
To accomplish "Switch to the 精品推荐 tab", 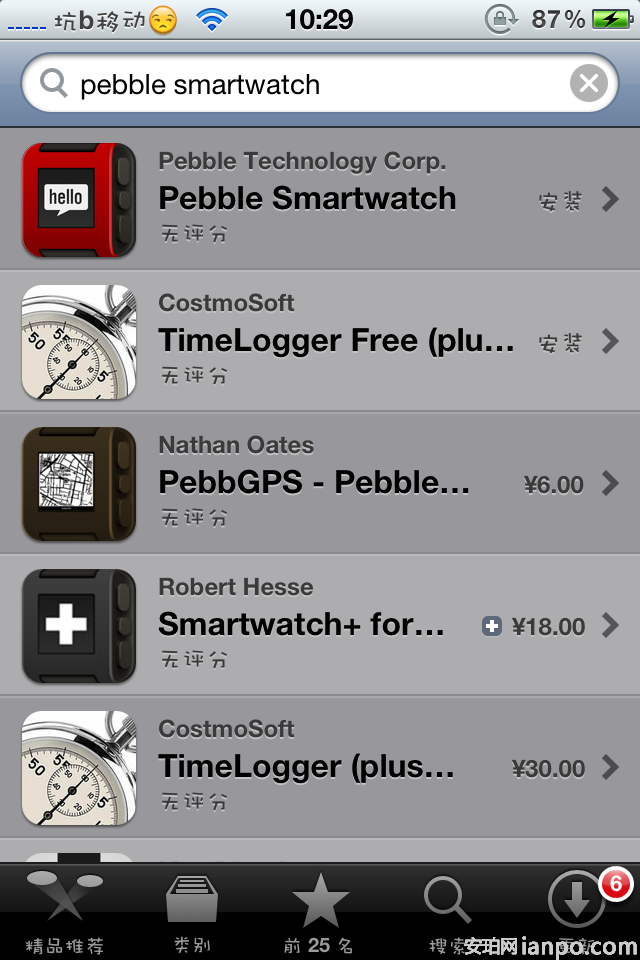I will pos(64,912).
